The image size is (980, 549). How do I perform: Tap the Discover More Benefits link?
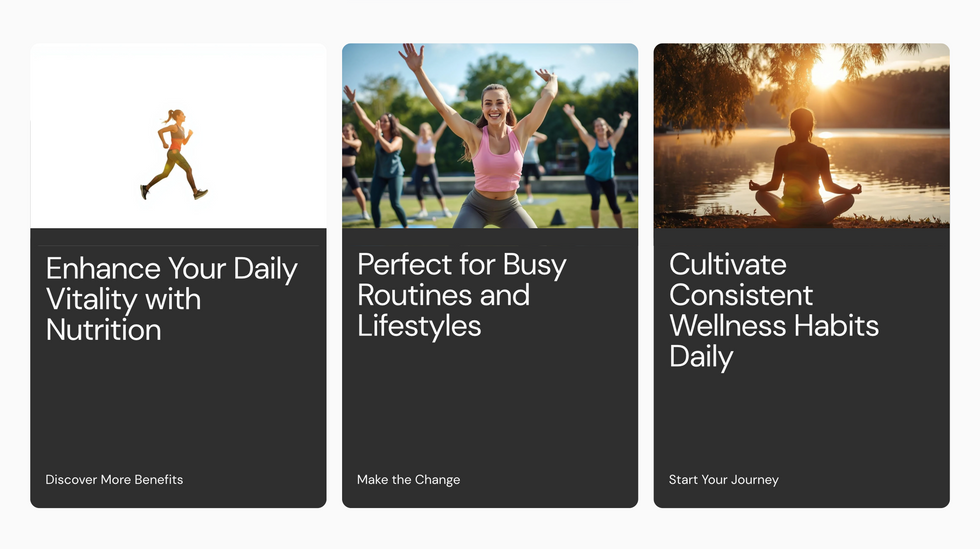click(x=114, y=480)
